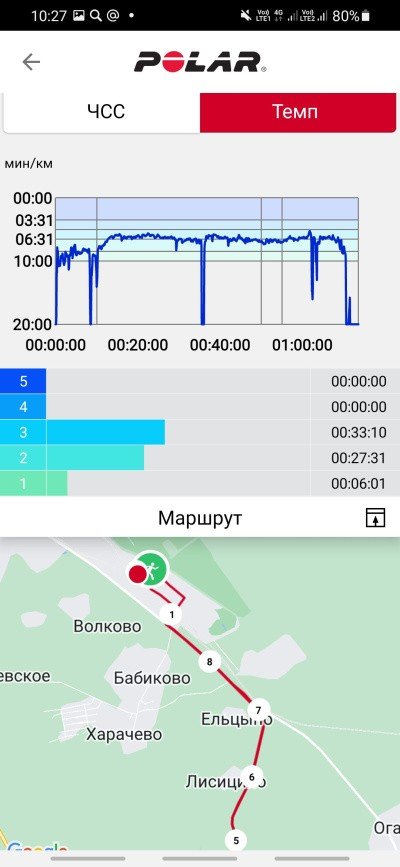Switch to the ЧСС tab

point(102,112)
